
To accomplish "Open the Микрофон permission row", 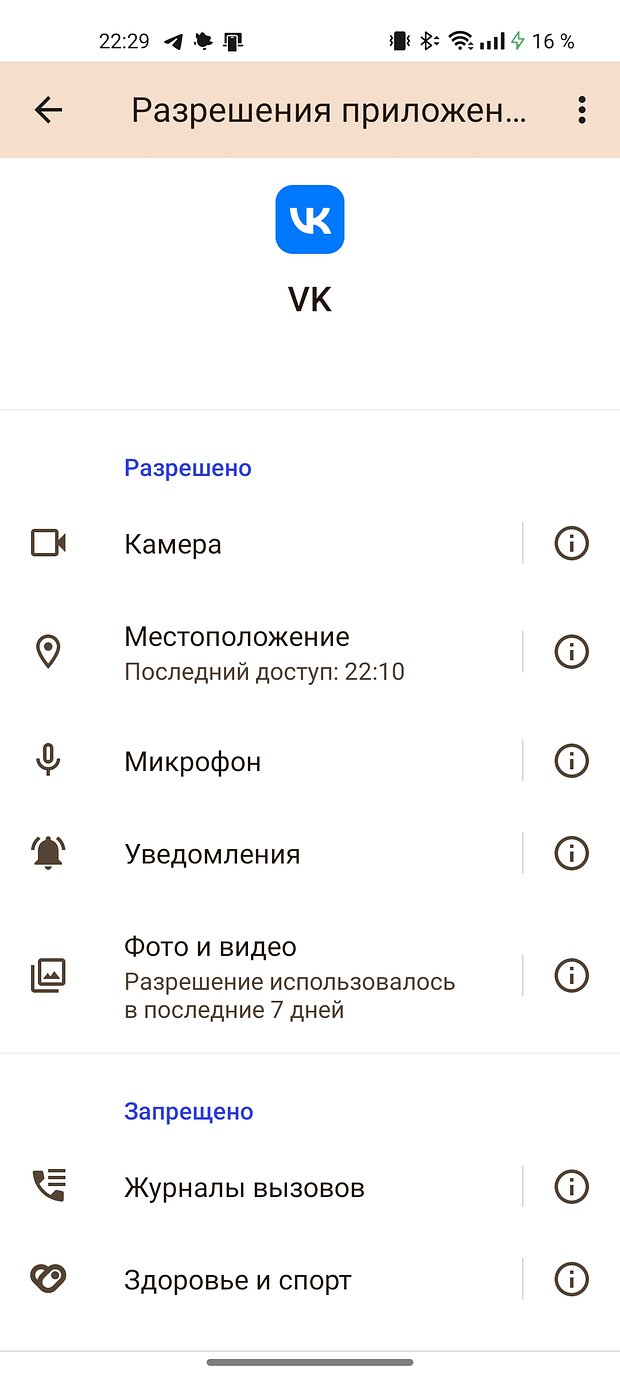I will (x=261, y=761).
